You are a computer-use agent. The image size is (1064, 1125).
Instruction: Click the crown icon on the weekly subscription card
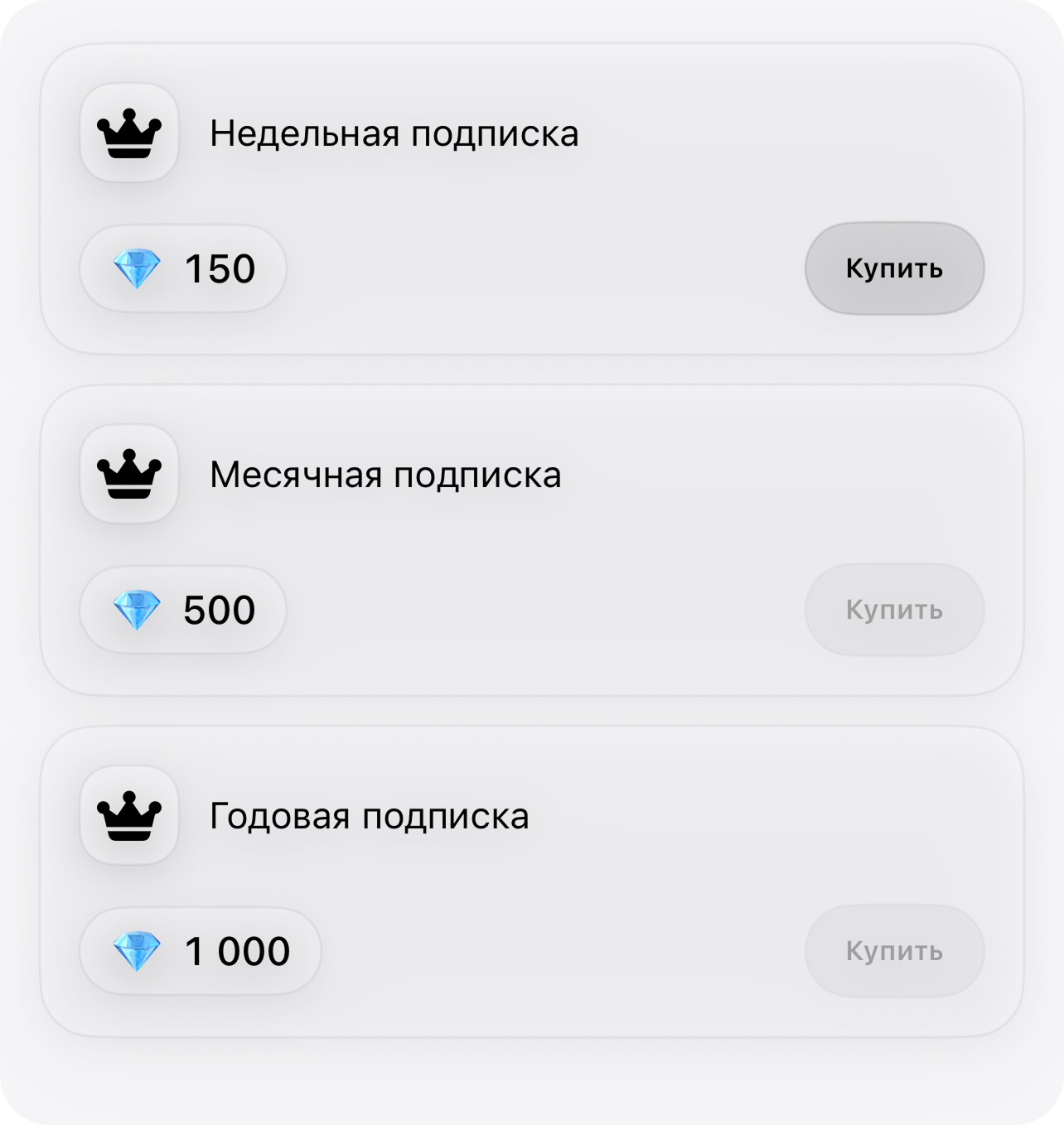129,133
